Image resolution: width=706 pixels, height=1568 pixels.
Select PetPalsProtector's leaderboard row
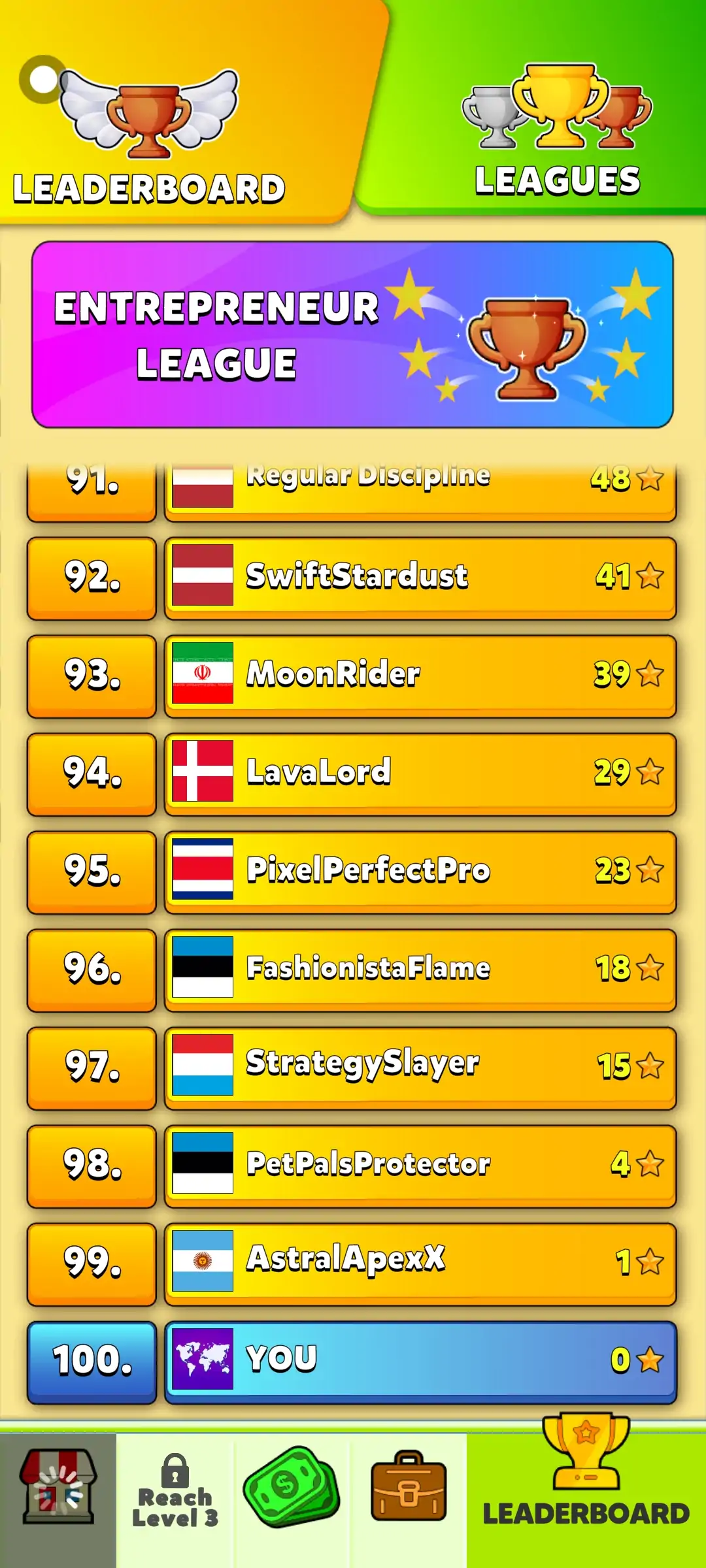420,1166
